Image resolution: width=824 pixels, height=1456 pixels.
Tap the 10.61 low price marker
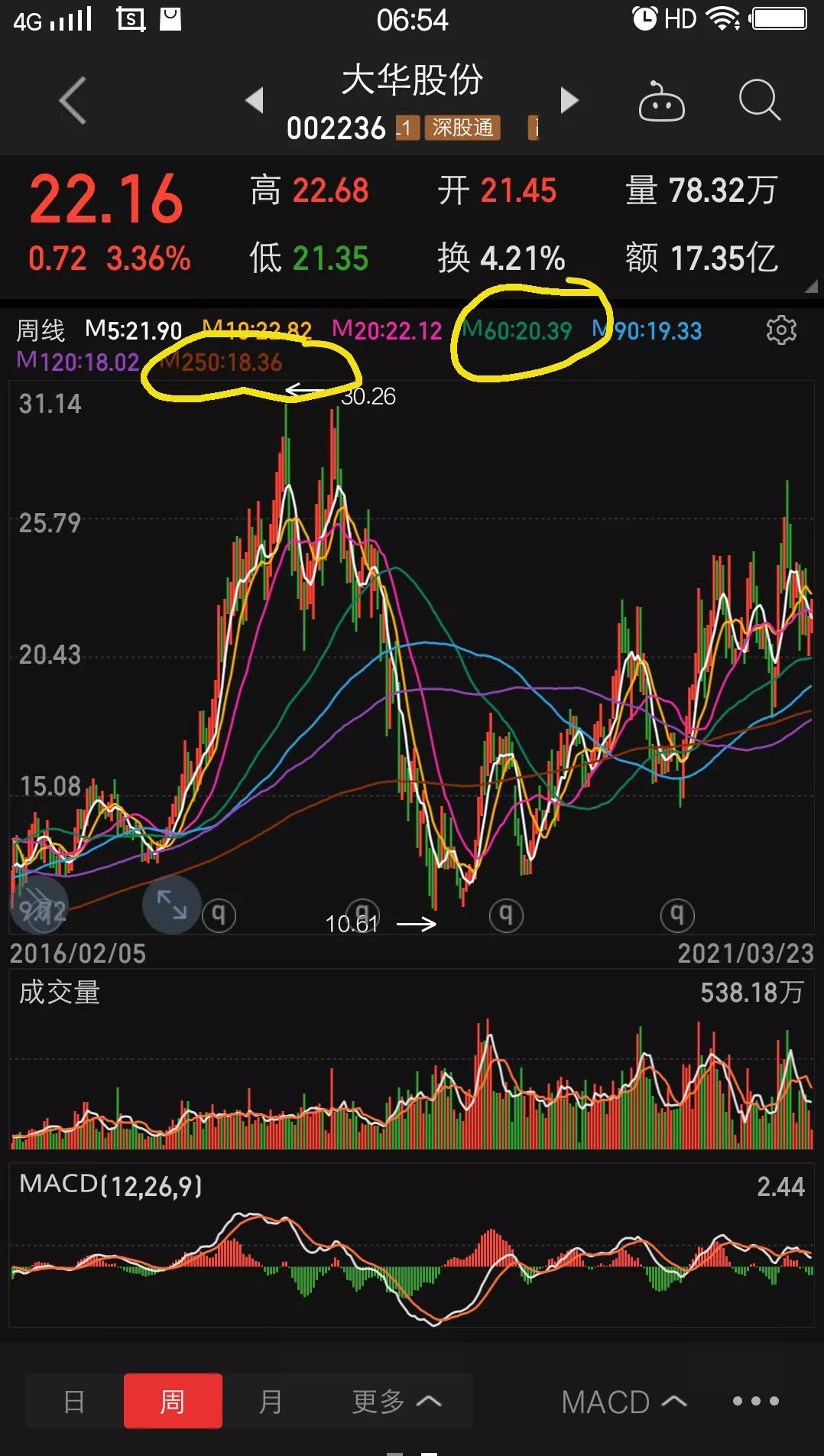coord(352,923)
